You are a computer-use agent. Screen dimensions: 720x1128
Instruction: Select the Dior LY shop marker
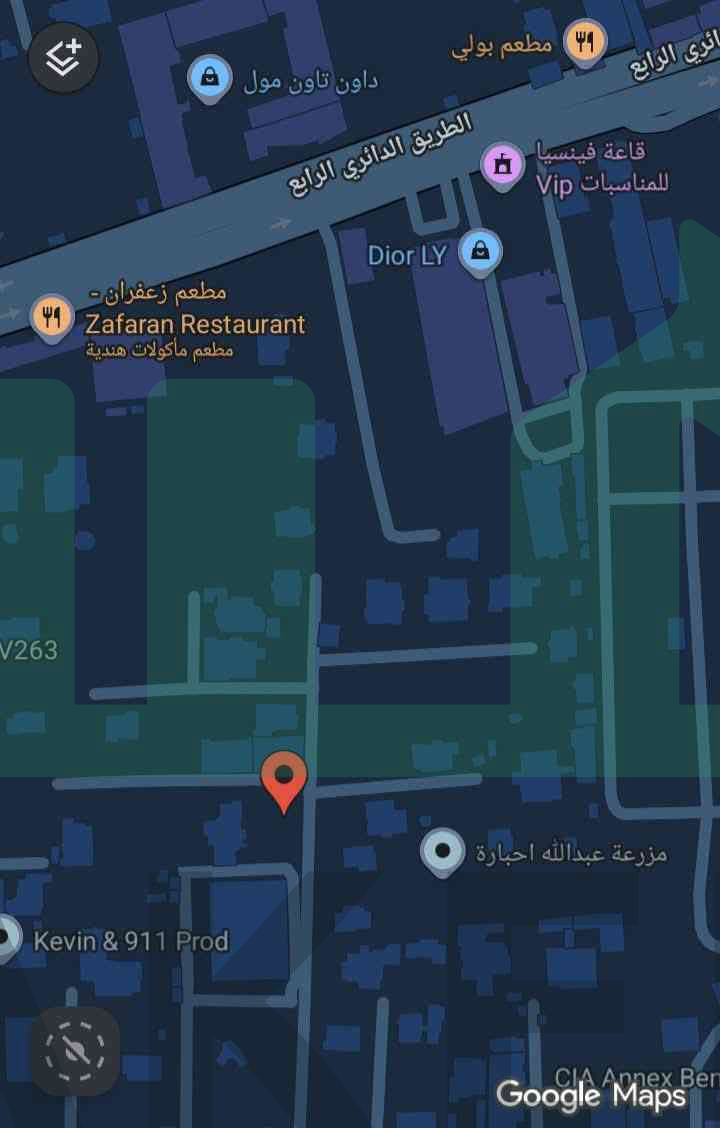pyautogui.click(x=481, y=253)
